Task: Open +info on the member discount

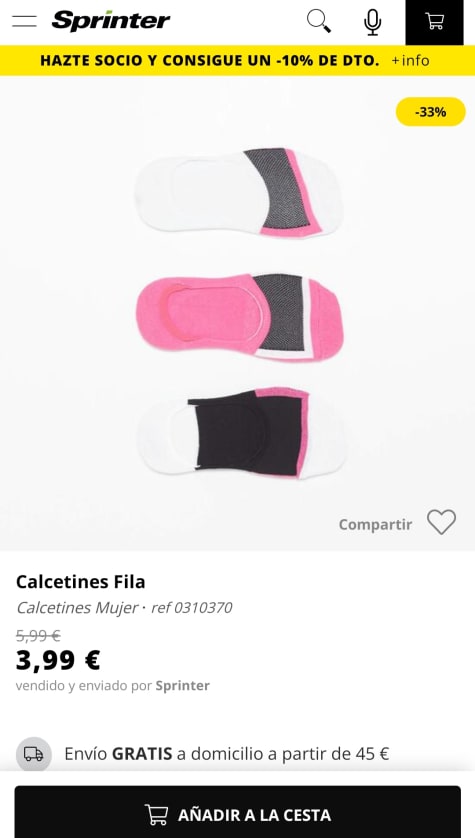Action: click(410, 60)
